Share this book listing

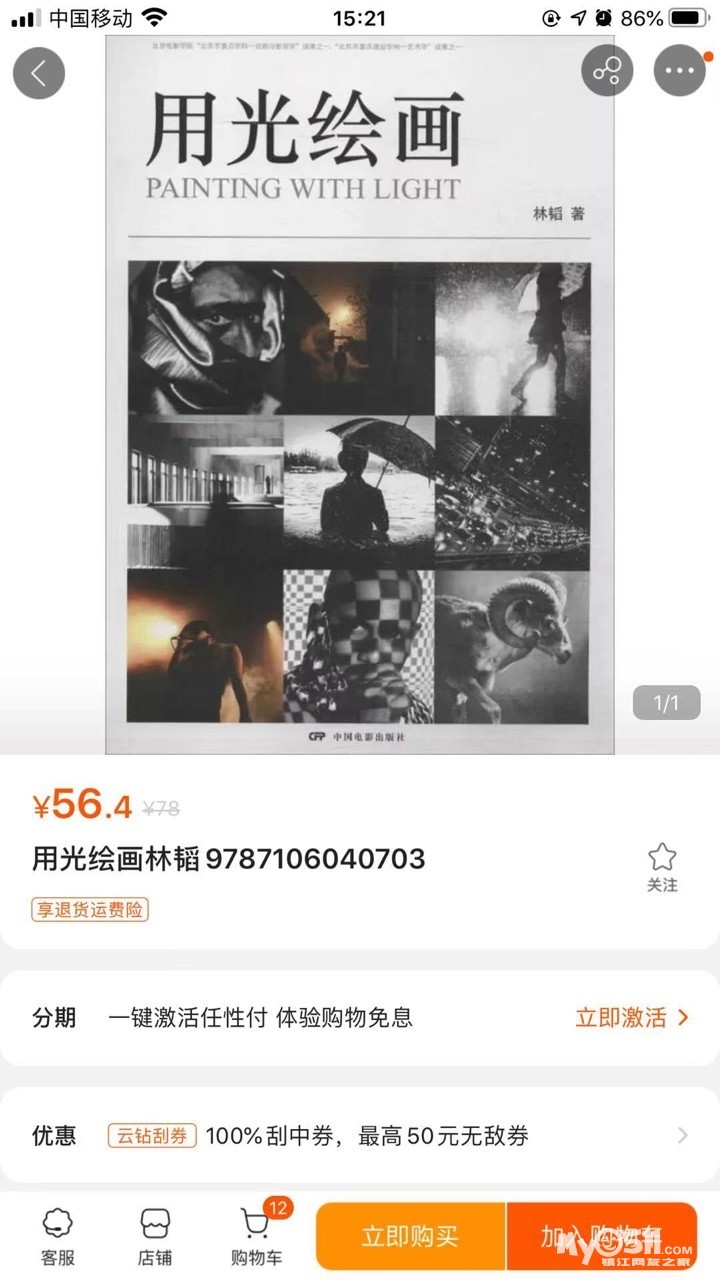[607, 71]
